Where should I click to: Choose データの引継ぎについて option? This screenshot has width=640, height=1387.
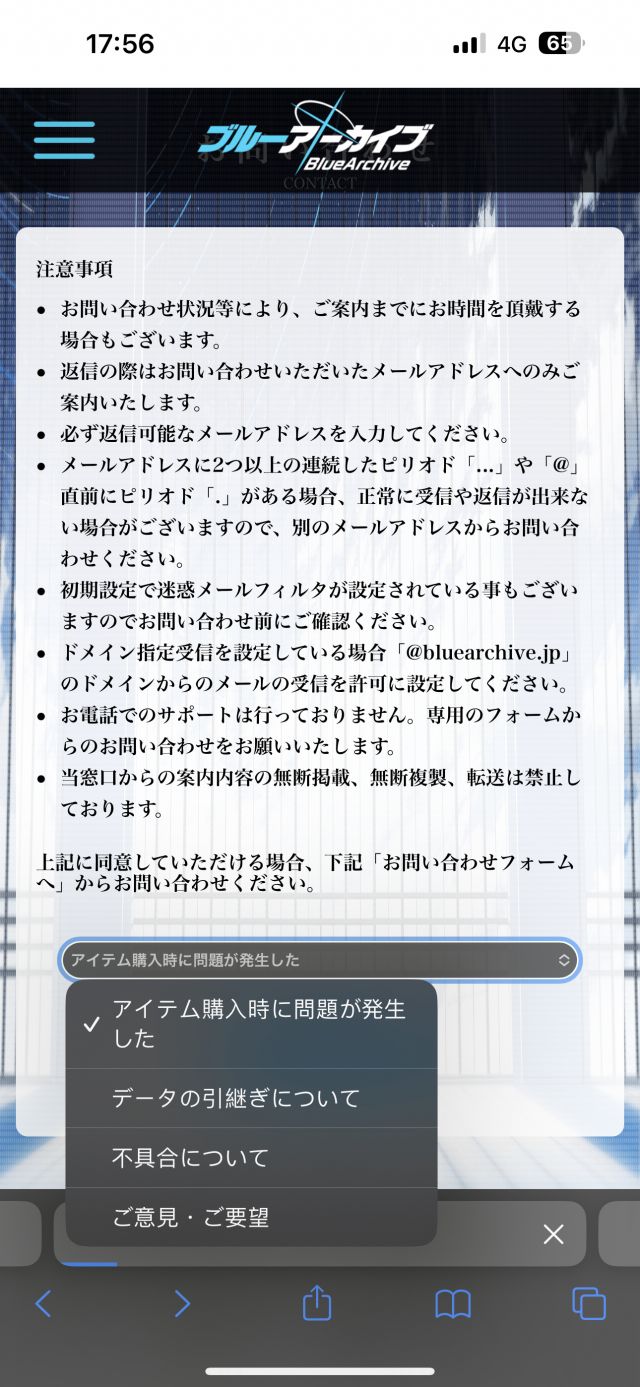pyautogui.click(x=251, y=1098)
